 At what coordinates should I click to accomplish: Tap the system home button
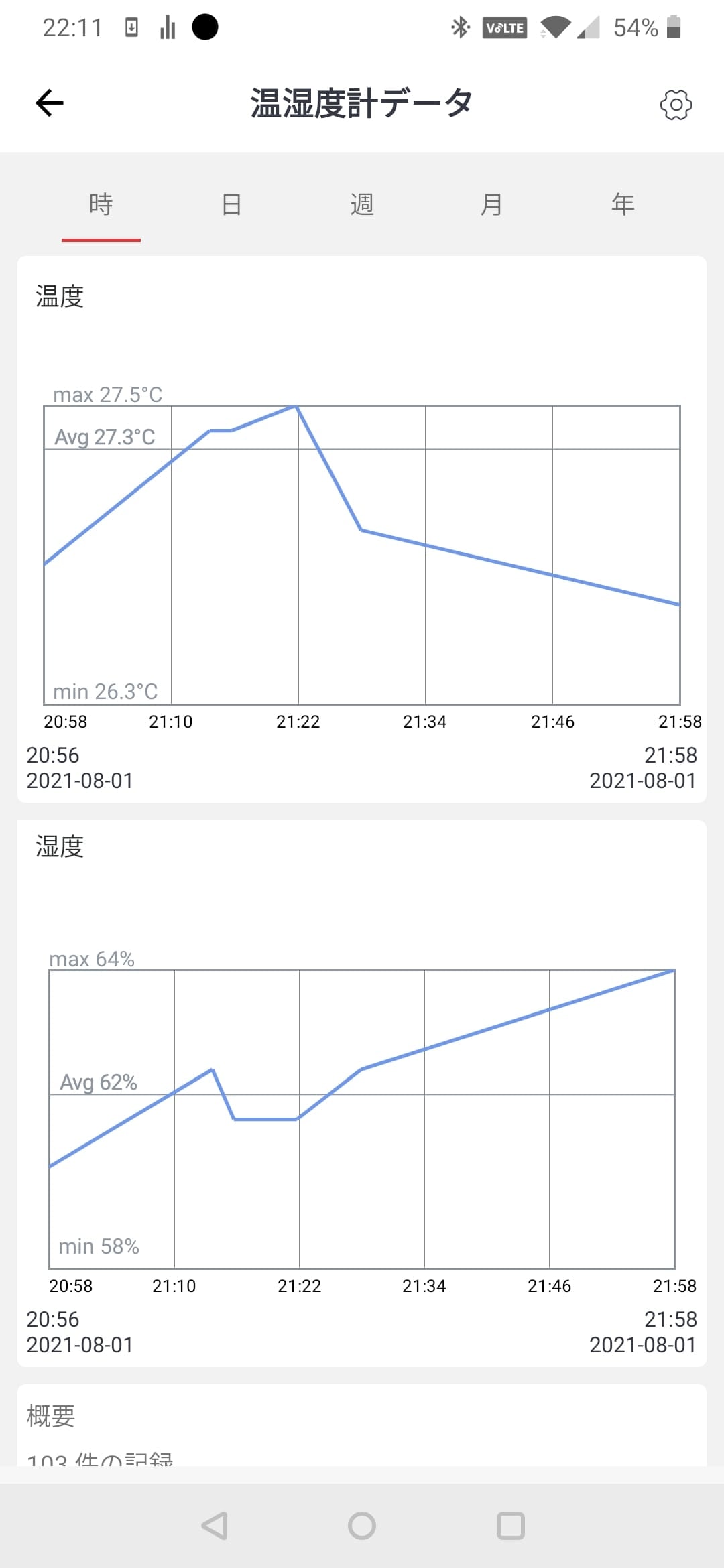point(362,1526)
